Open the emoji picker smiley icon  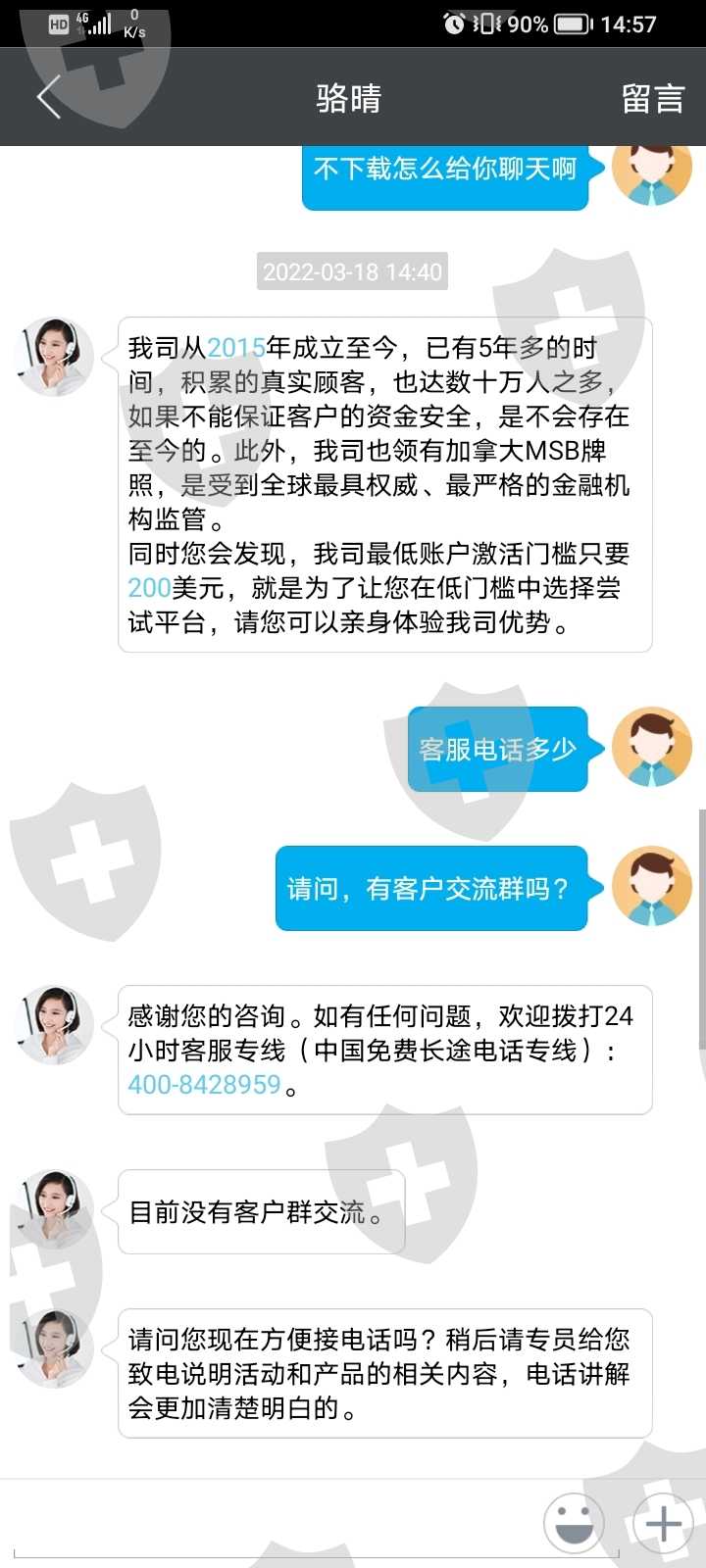click(574, 1524)
